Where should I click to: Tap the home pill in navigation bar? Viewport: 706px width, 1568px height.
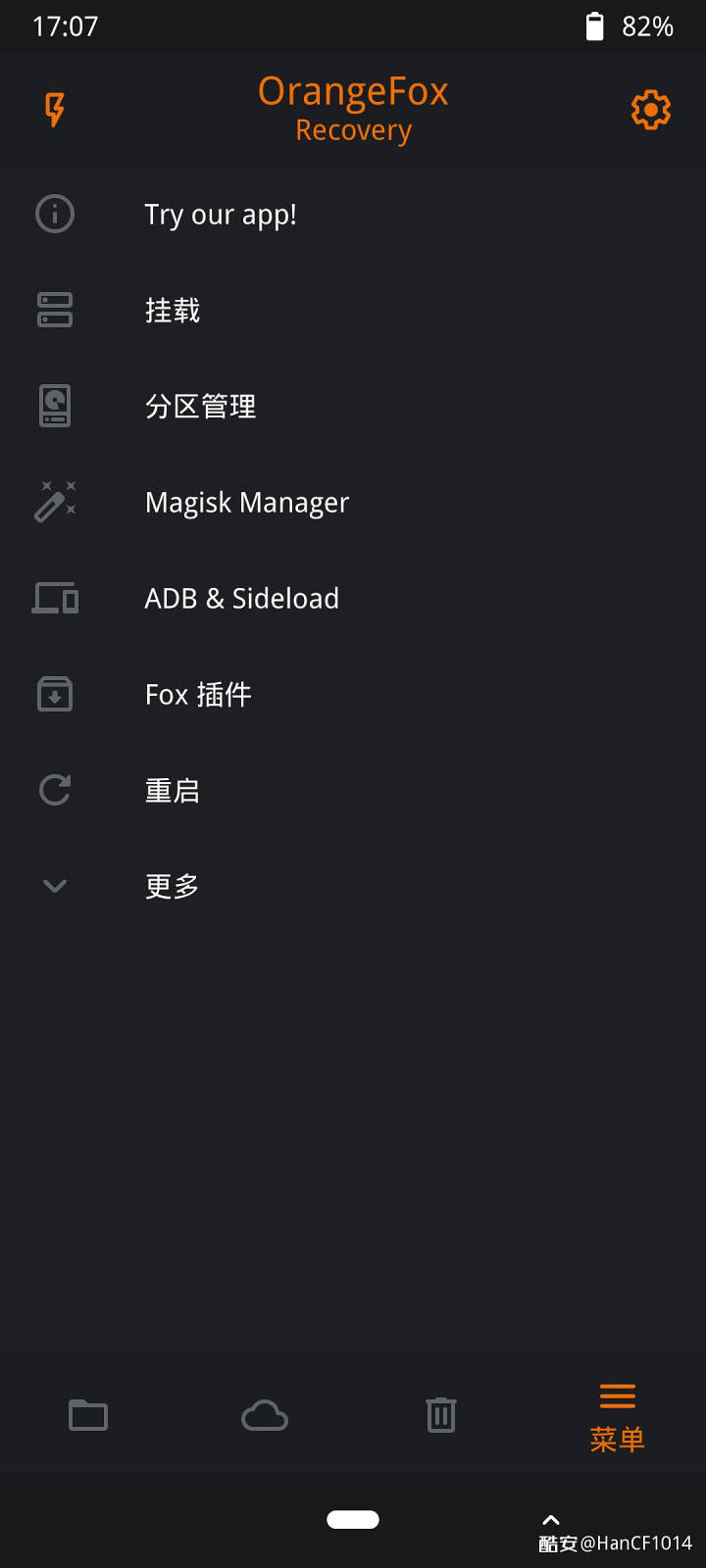coord(353,1519)
